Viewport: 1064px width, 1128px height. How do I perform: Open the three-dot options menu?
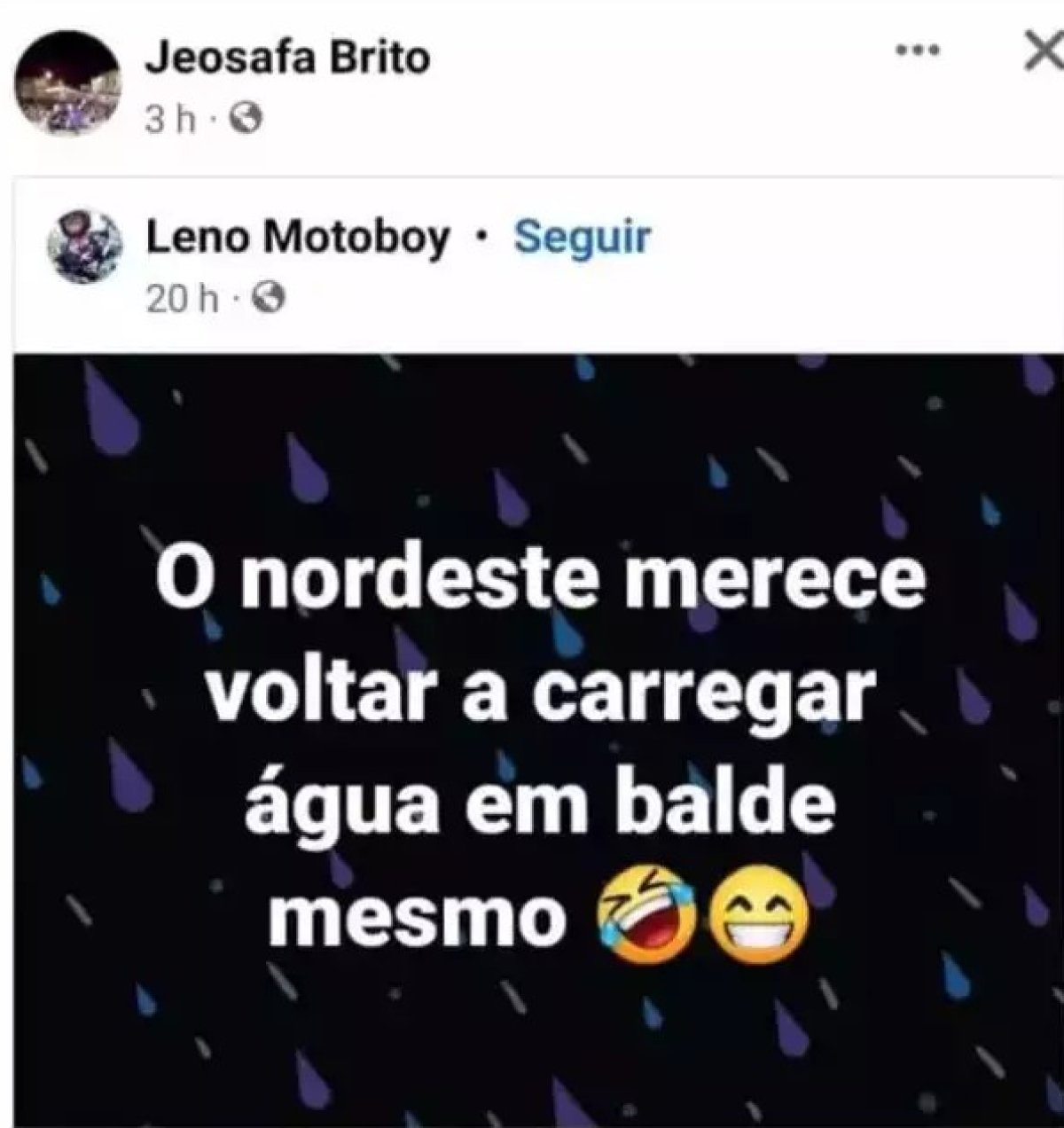(917, 52)
